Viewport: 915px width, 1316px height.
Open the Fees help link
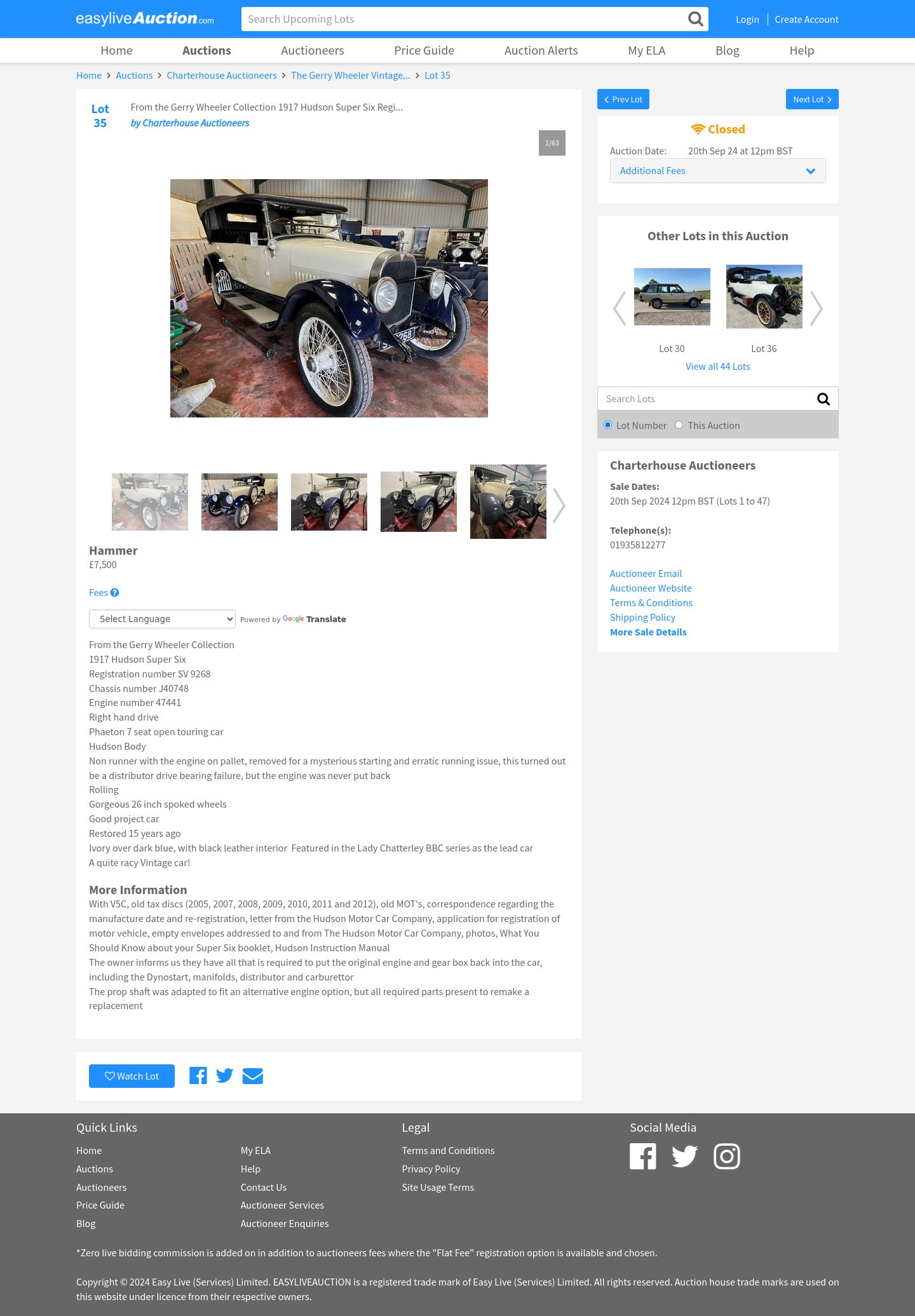[x=104, y=593]
